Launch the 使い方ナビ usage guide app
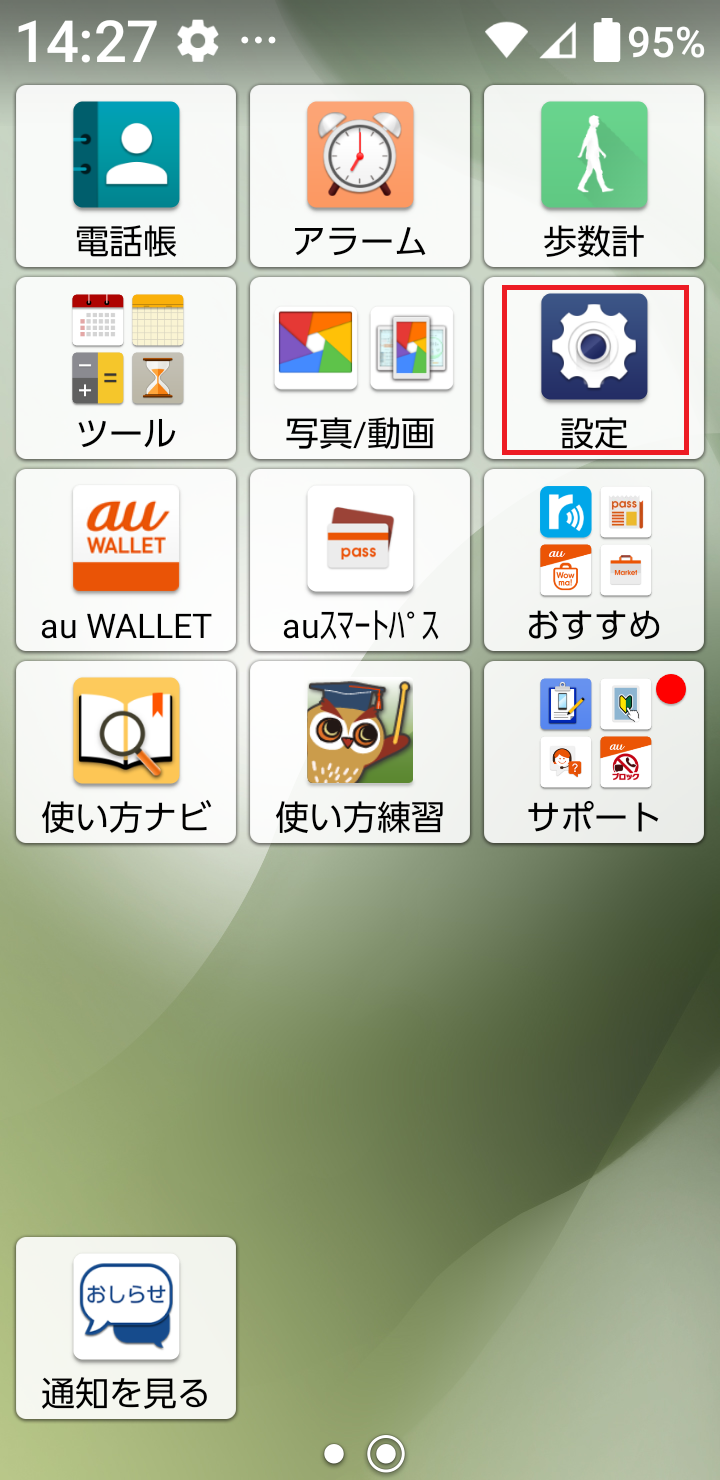Viewport: 720px width, 1480px height. [125, 752]
